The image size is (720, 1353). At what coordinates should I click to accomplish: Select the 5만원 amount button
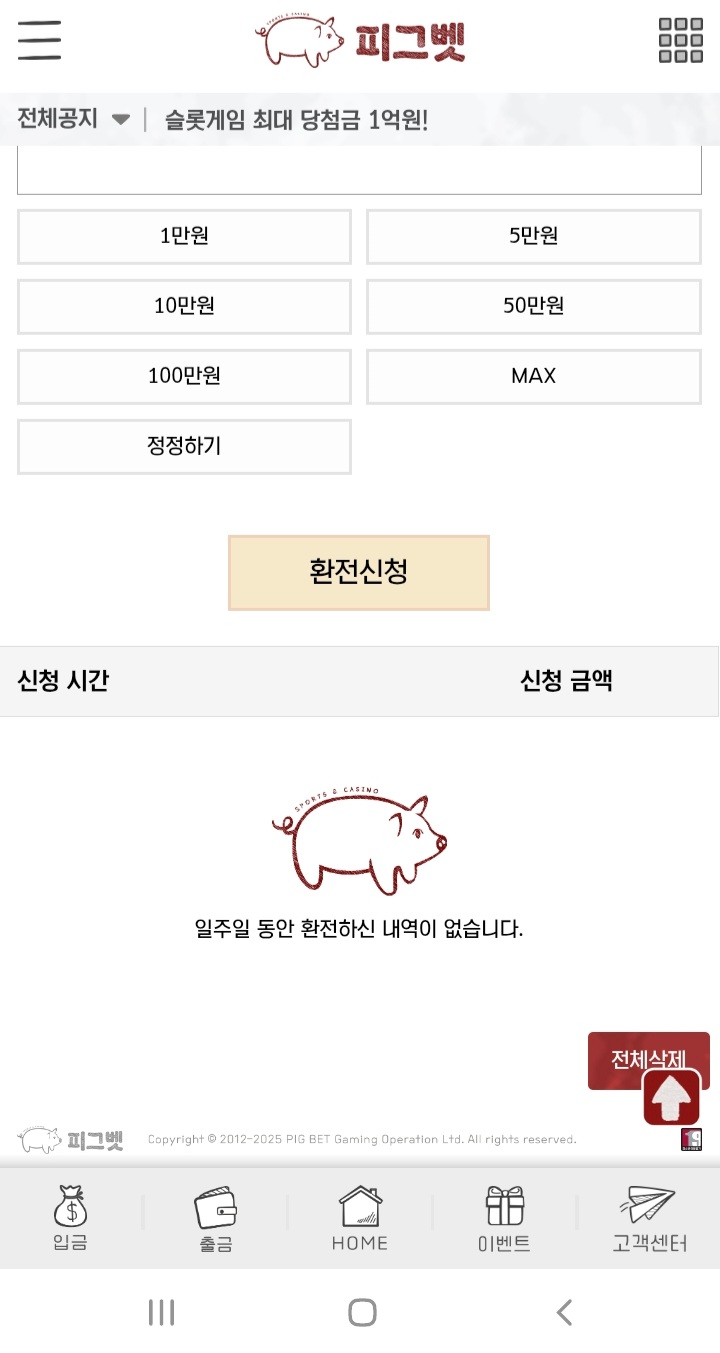pos(533,237)
